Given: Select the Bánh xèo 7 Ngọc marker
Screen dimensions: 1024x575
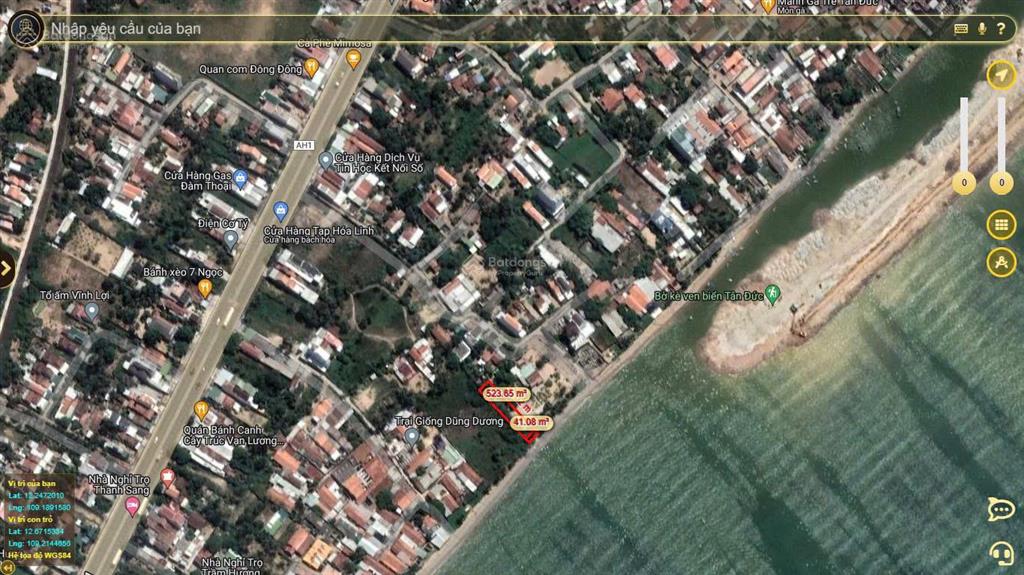Looking at the screenshot, I should (x=205, y=288).
